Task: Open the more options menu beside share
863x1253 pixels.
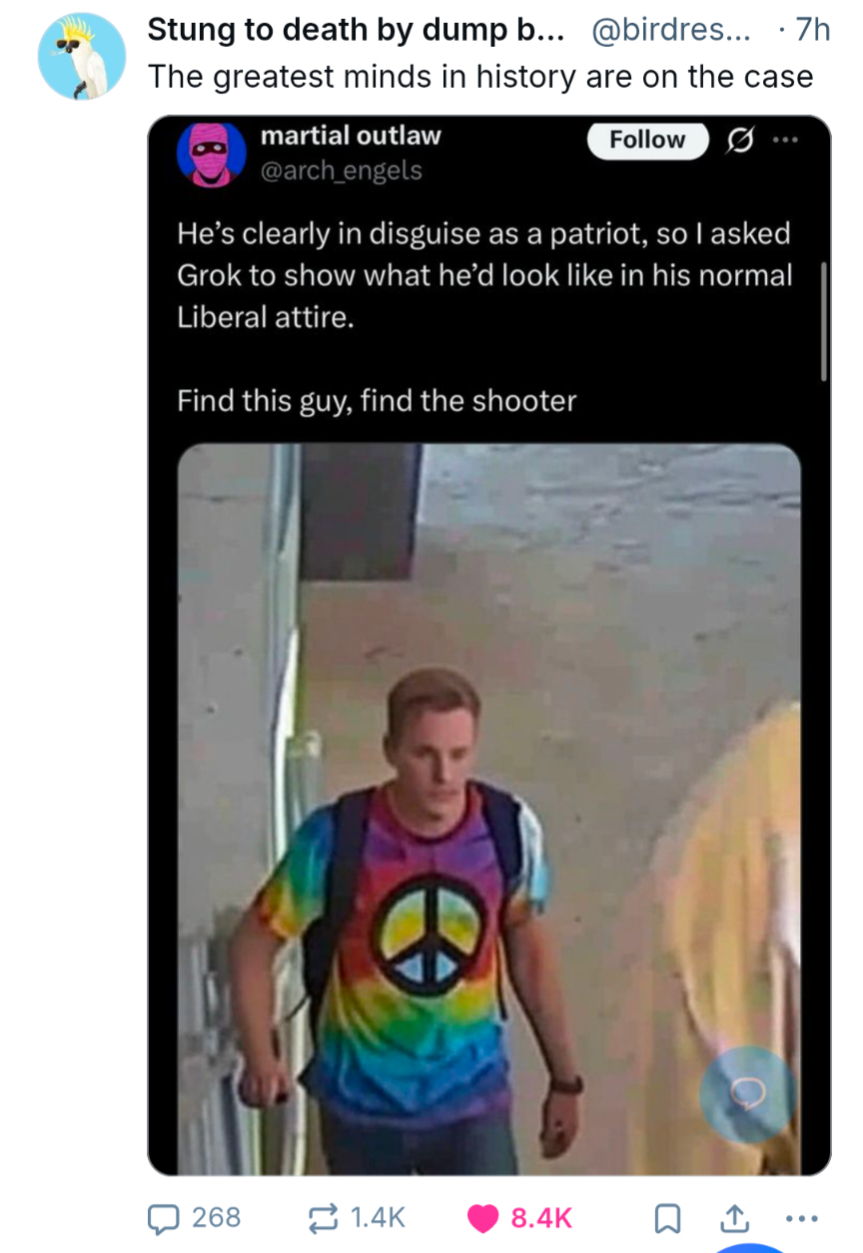Action: tap(799, 1217)
